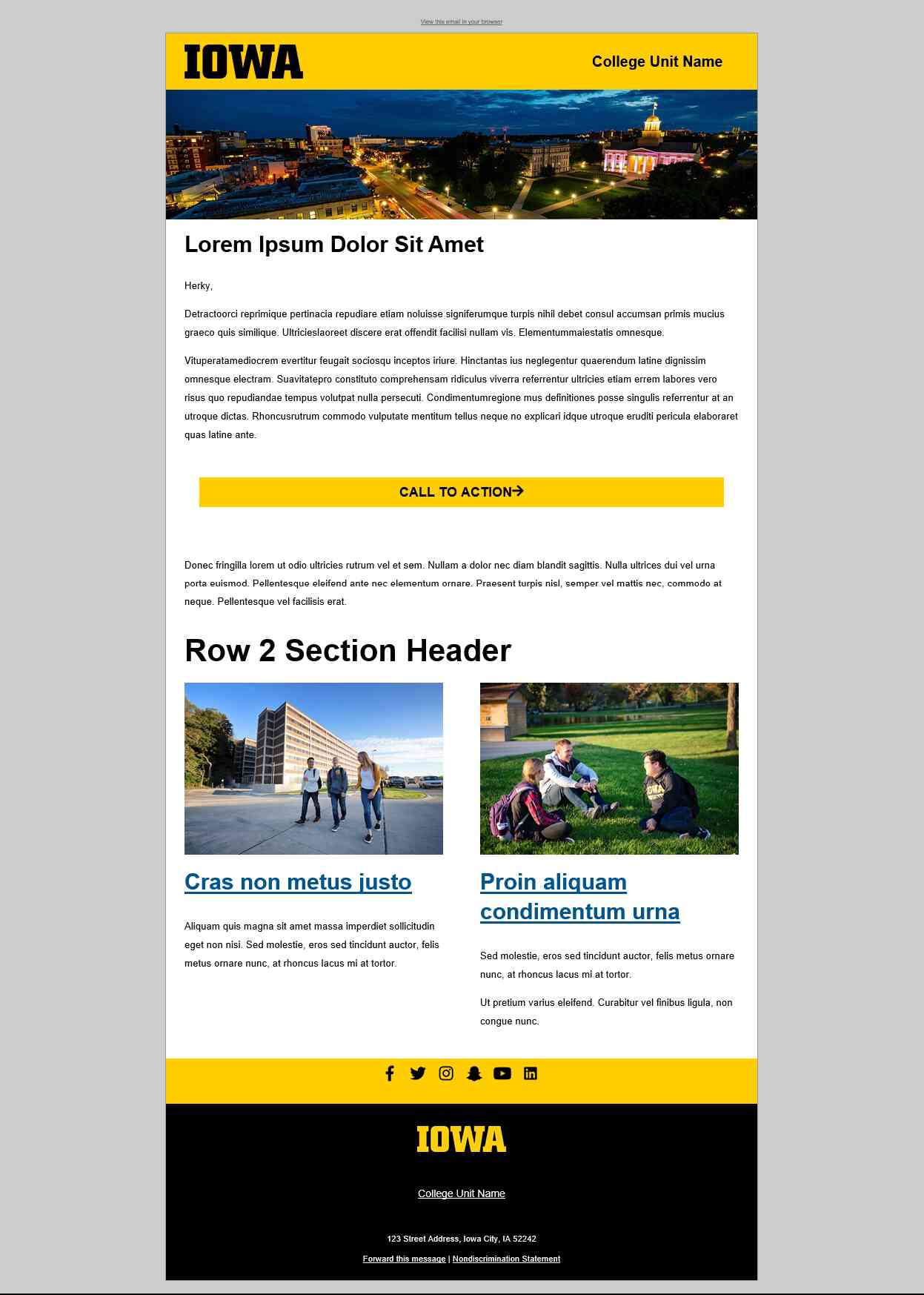The width and height of the screenshot is (924, 1295).
Task: Click the College Unit Name footer link
Action: coord(461,1193)
